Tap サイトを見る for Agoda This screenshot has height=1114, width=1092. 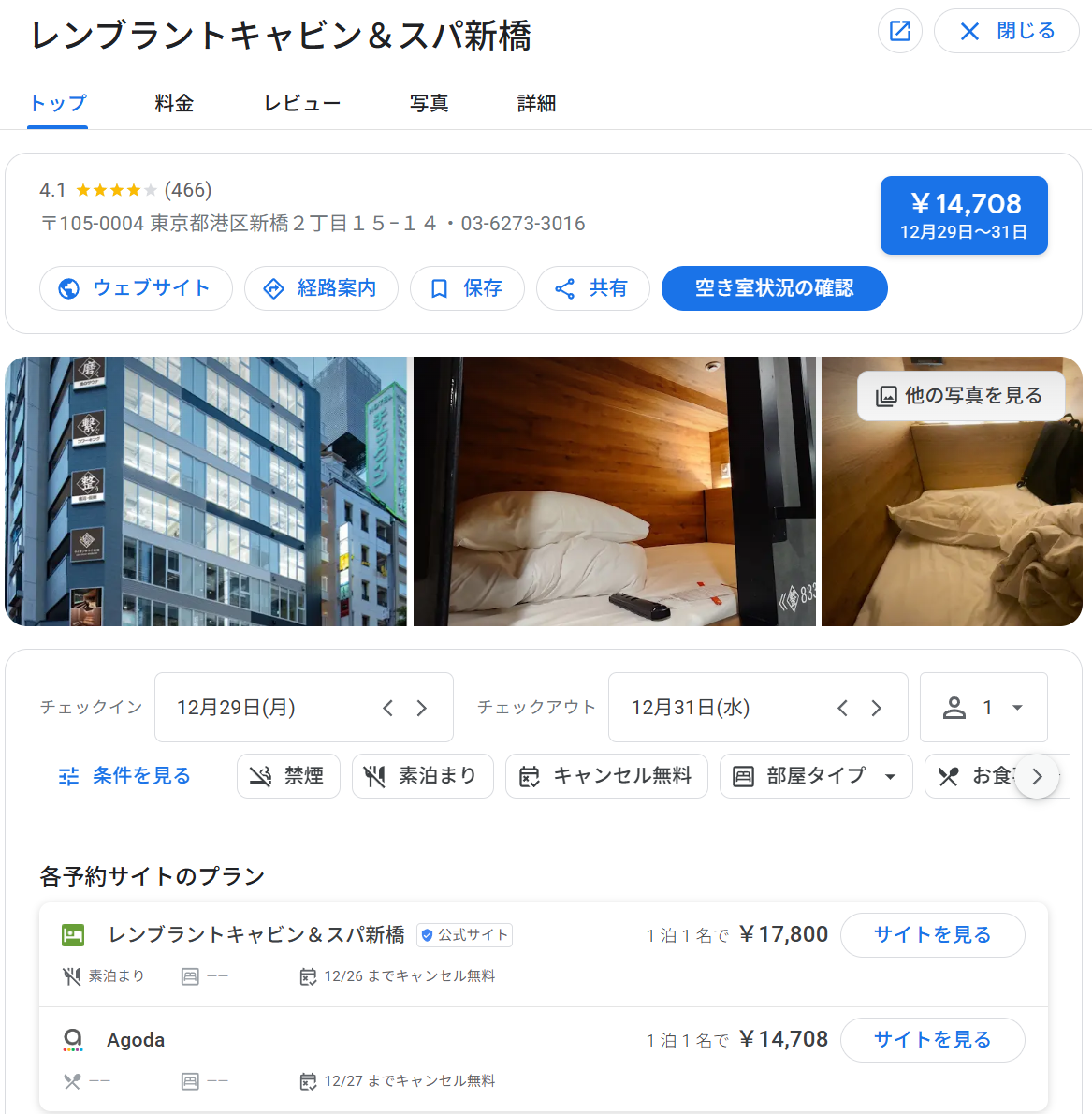coord(932,1039)
